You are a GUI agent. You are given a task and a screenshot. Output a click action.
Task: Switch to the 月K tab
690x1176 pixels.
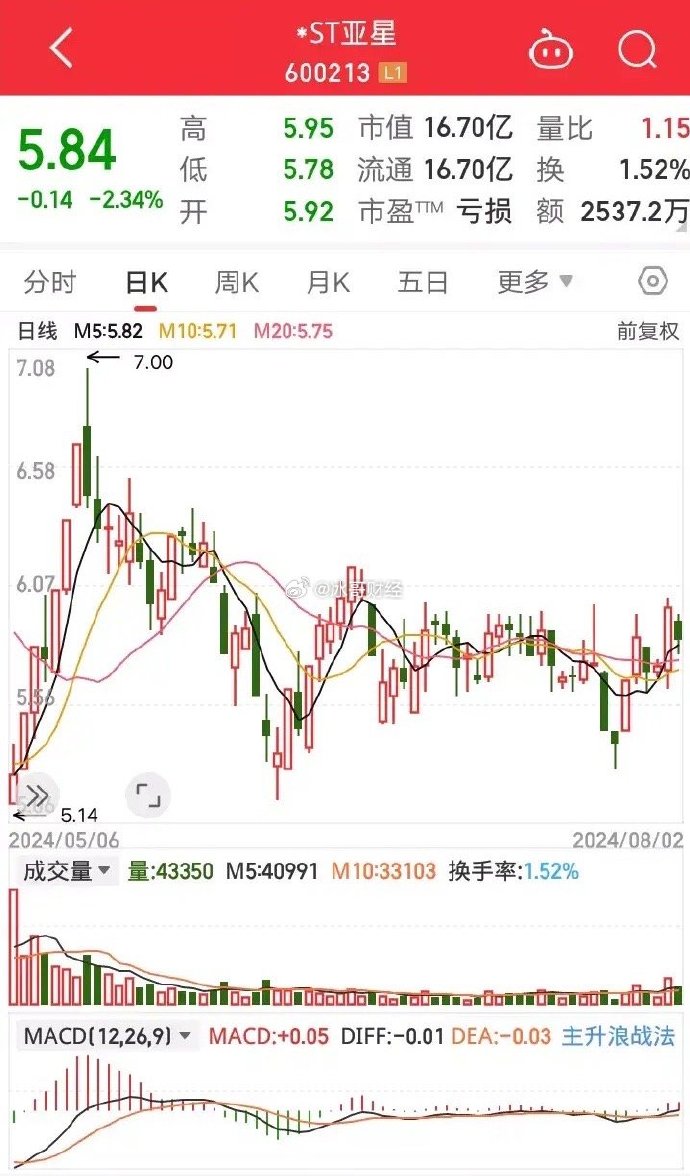click(328, 282)
